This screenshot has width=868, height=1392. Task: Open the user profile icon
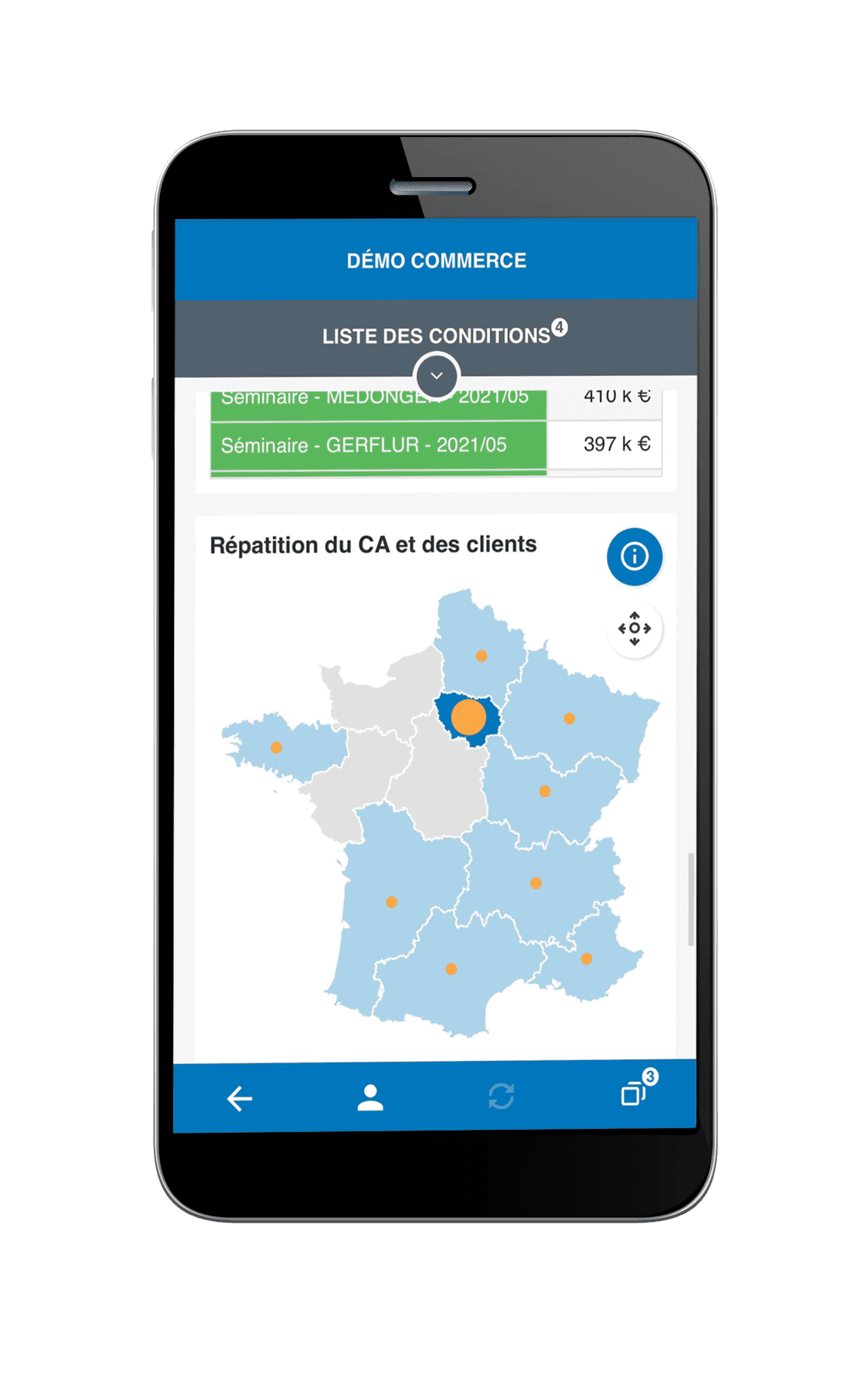[x=370, y=1097]
